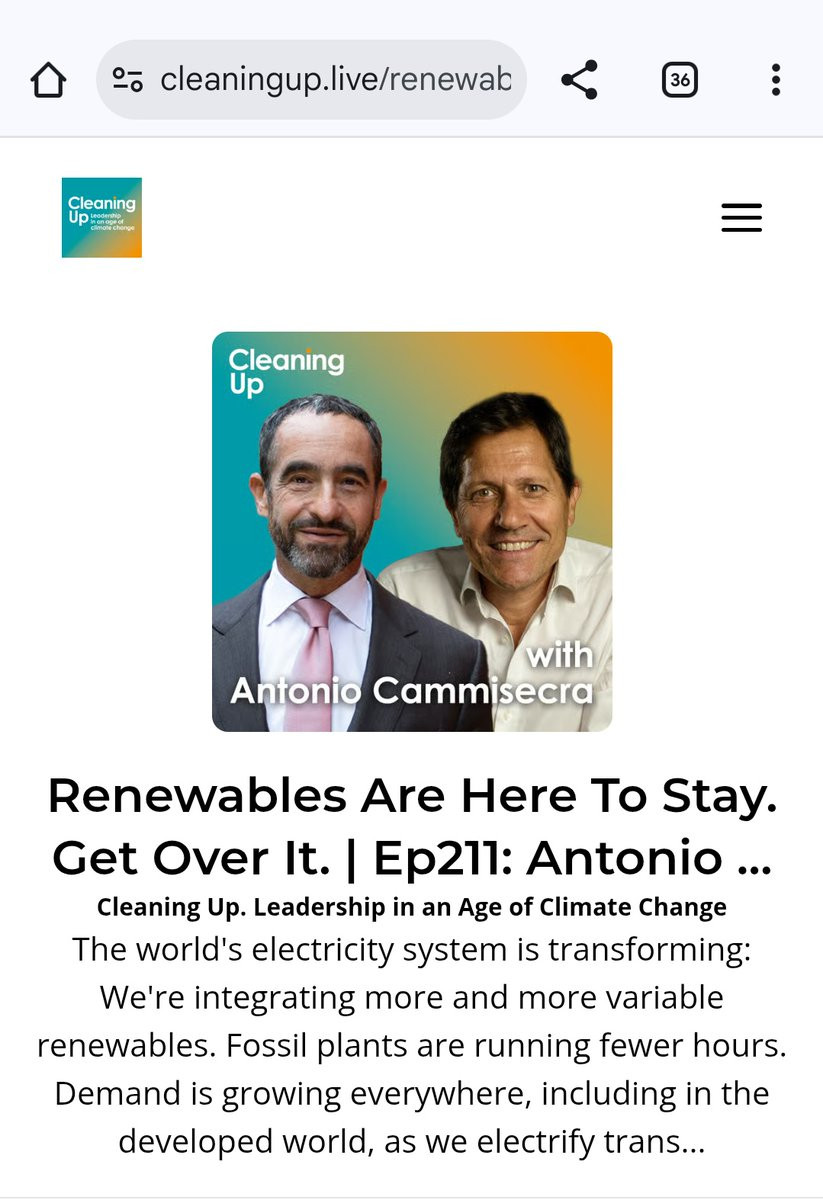Go to the browser home page
This screenshot has width=823, height=1200.
tap(48, 80)
